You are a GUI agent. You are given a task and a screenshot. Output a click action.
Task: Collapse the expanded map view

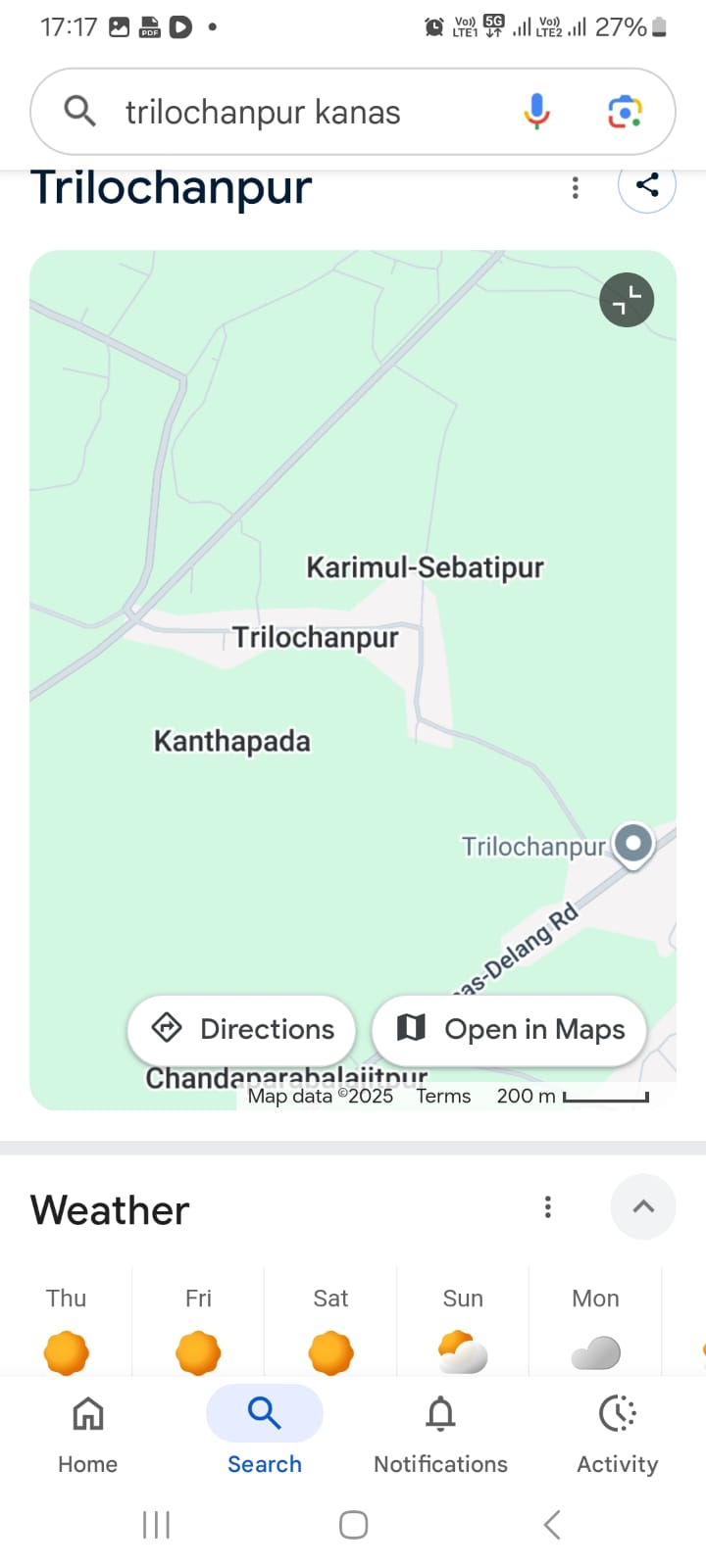coord(627,300)
